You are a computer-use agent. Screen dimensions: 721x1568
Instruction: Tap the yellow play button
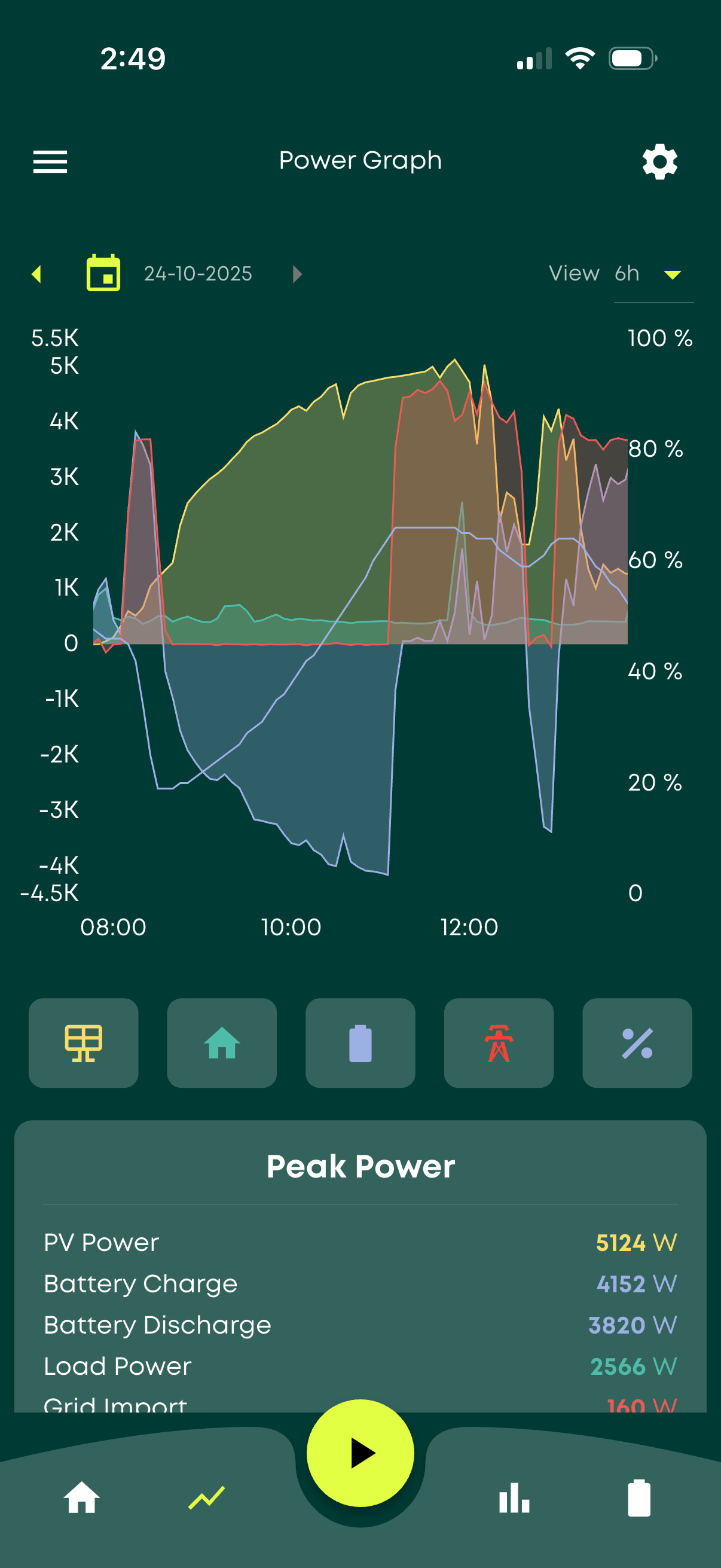pos(360,1453)
